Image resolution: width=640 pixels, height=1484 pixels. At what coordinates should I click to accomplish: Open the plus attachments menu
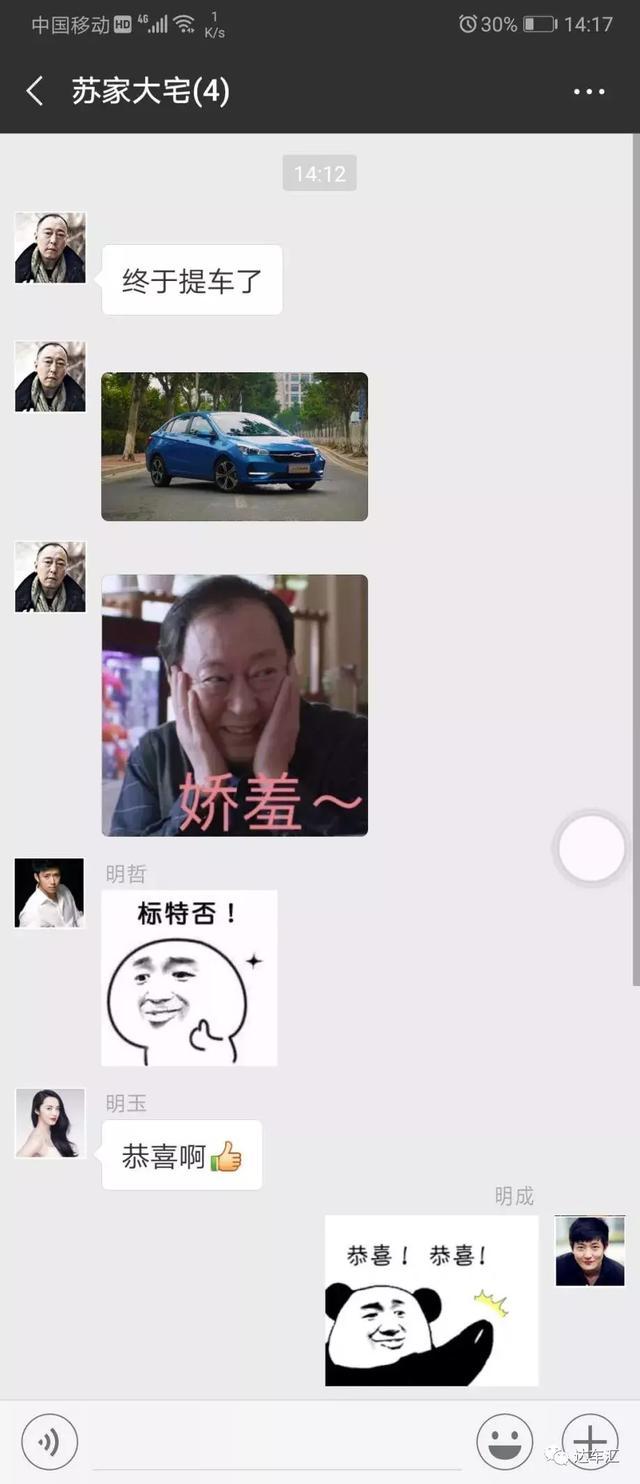pos(590,1442)
